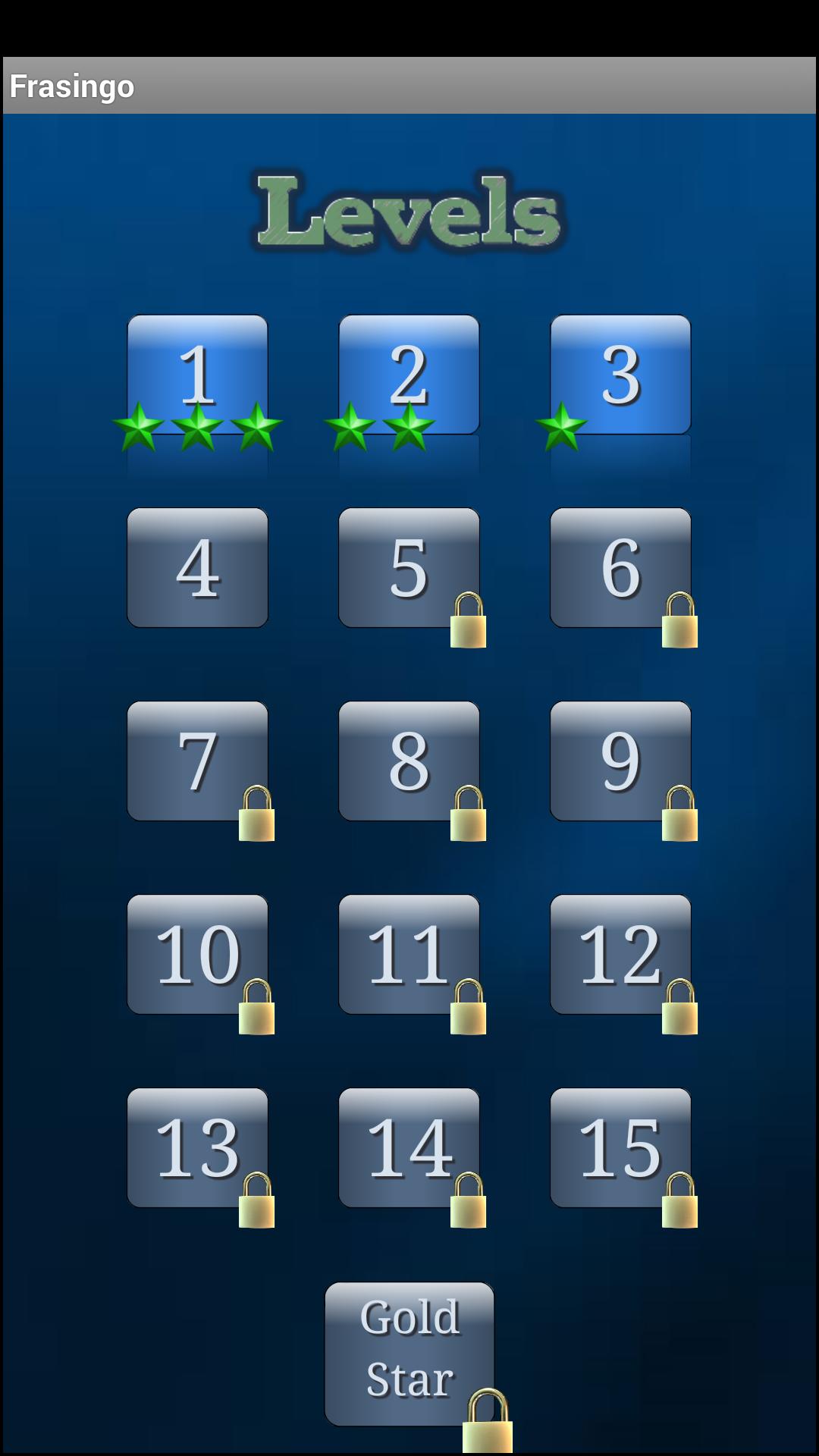Open level 14 tile
The width and height of the screenshot is (819, 1456).
409,1147
